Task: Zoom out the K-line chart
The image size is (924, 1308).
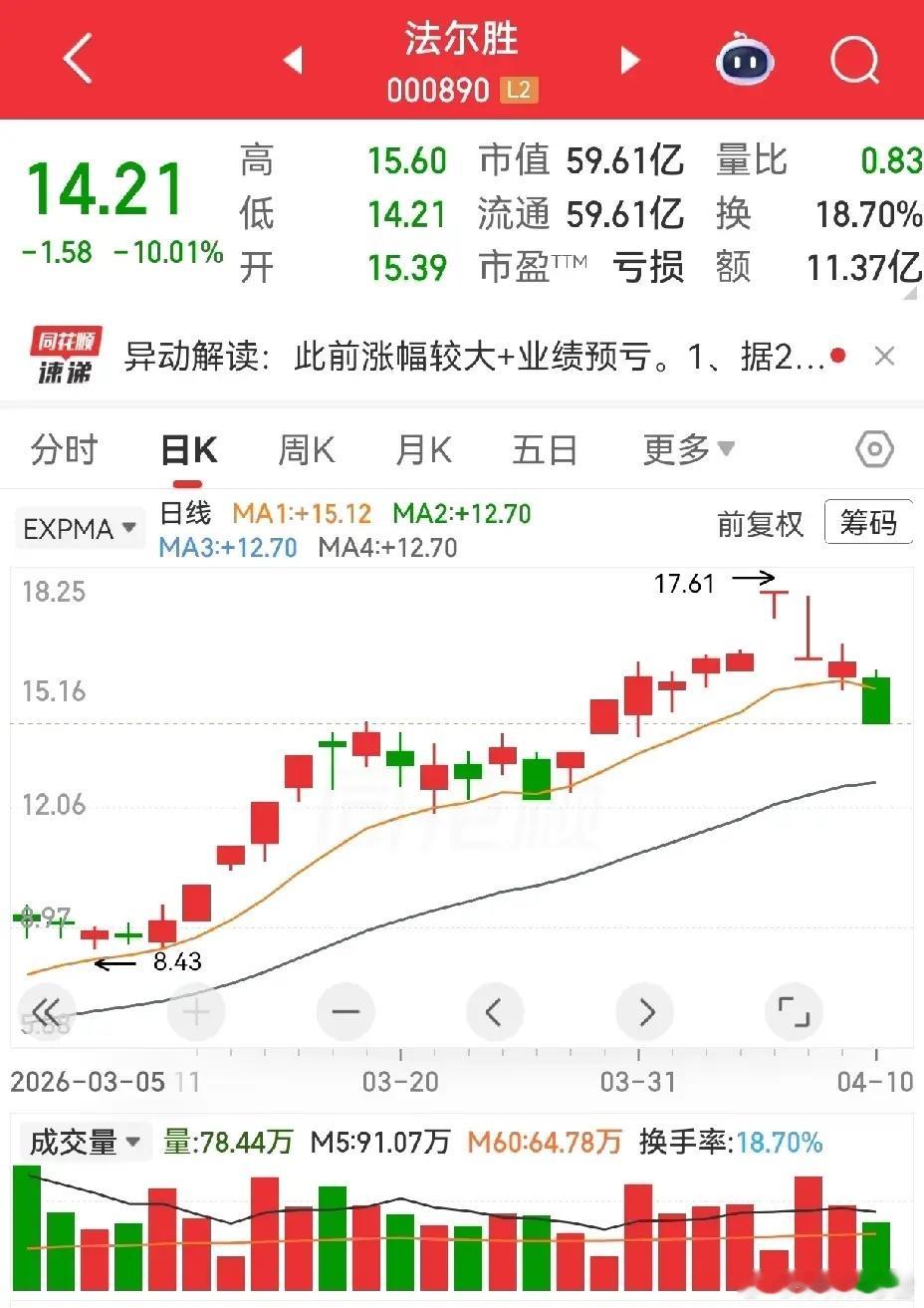Action: tap(346, 1012)
